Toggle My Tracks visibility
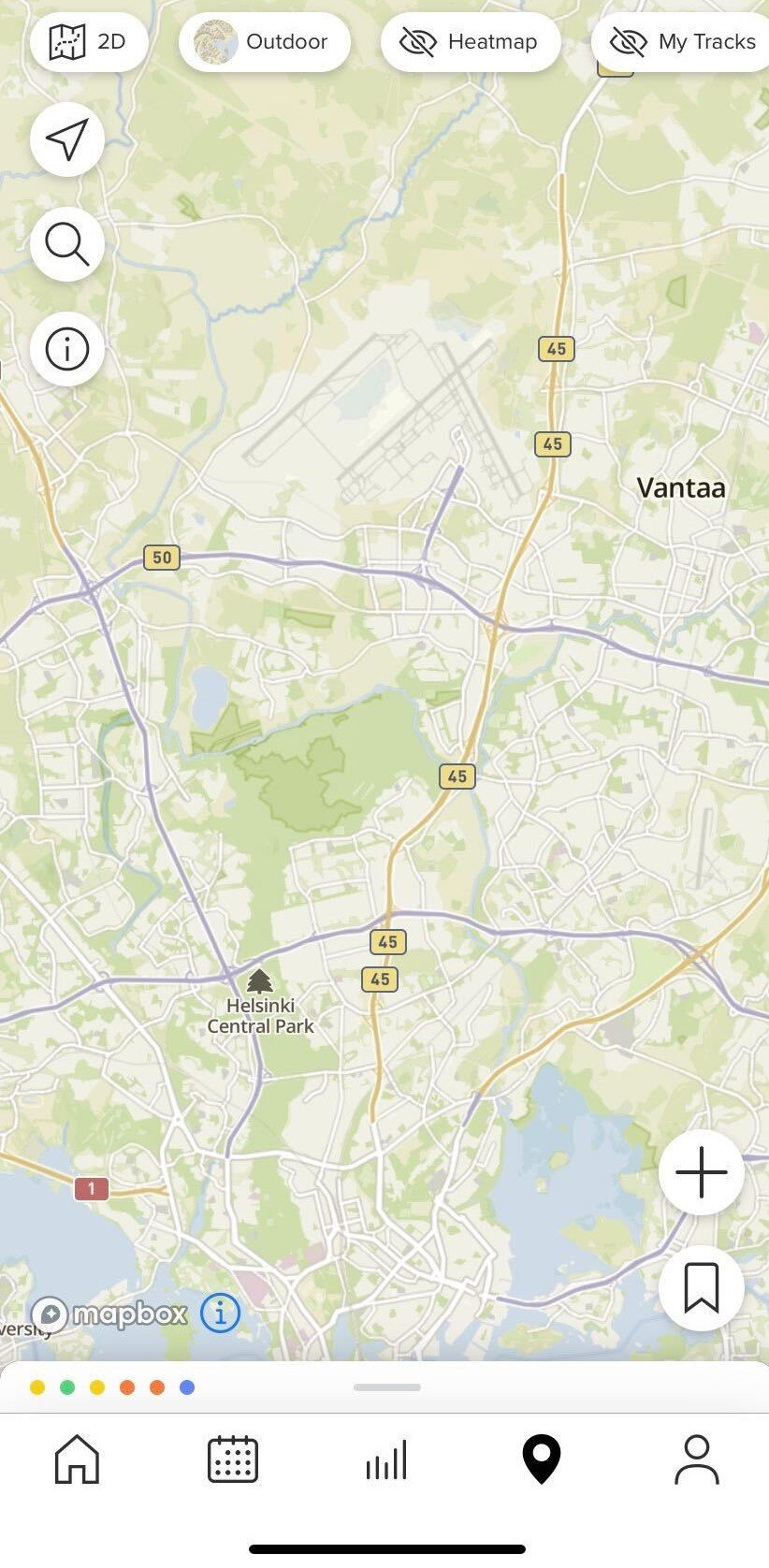The image size is (769, 1568). tap(683, 42)
